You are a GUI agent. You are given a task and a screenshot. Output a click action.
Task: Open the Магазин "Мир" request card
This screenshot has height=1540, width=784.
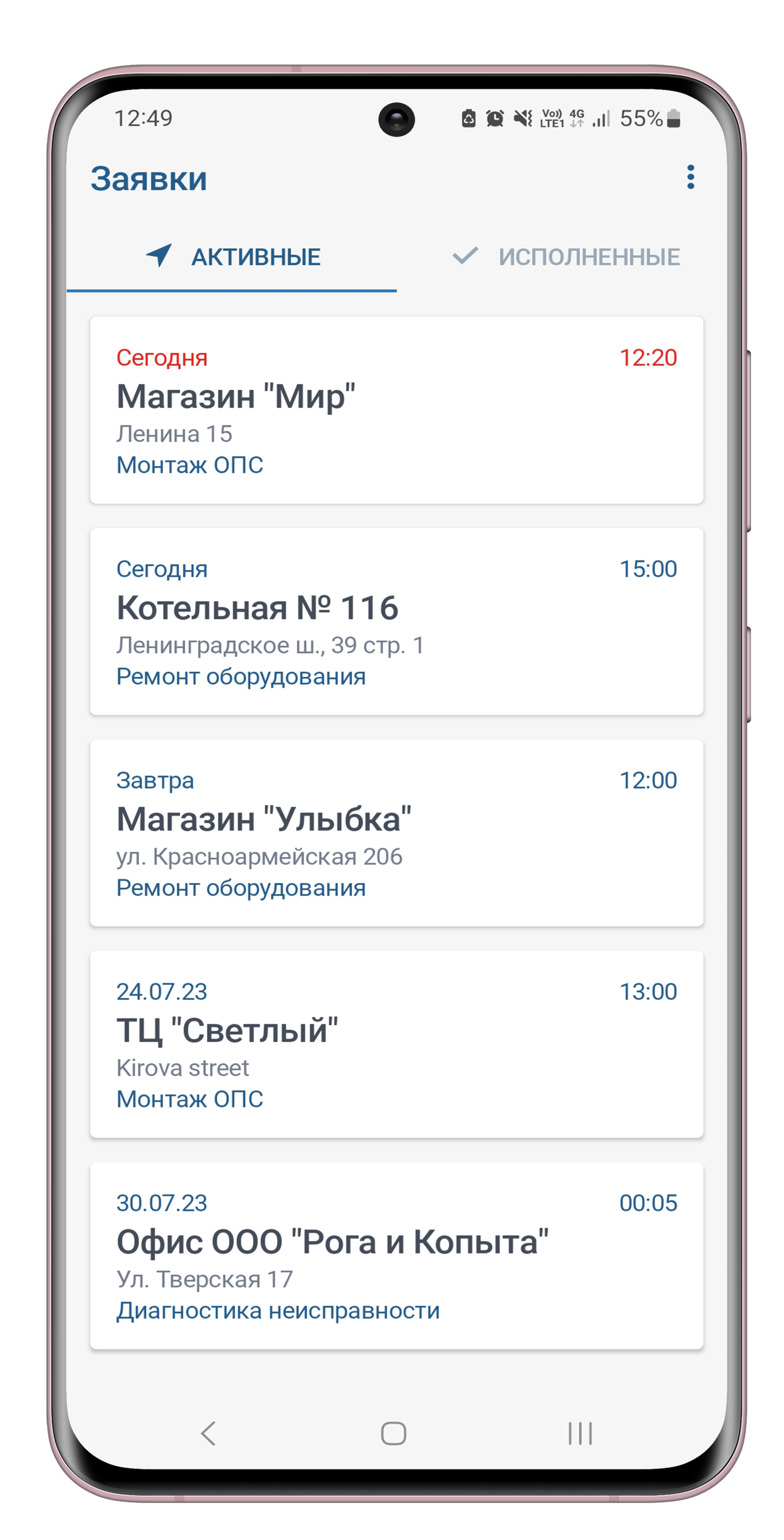[x=397, y=410]
